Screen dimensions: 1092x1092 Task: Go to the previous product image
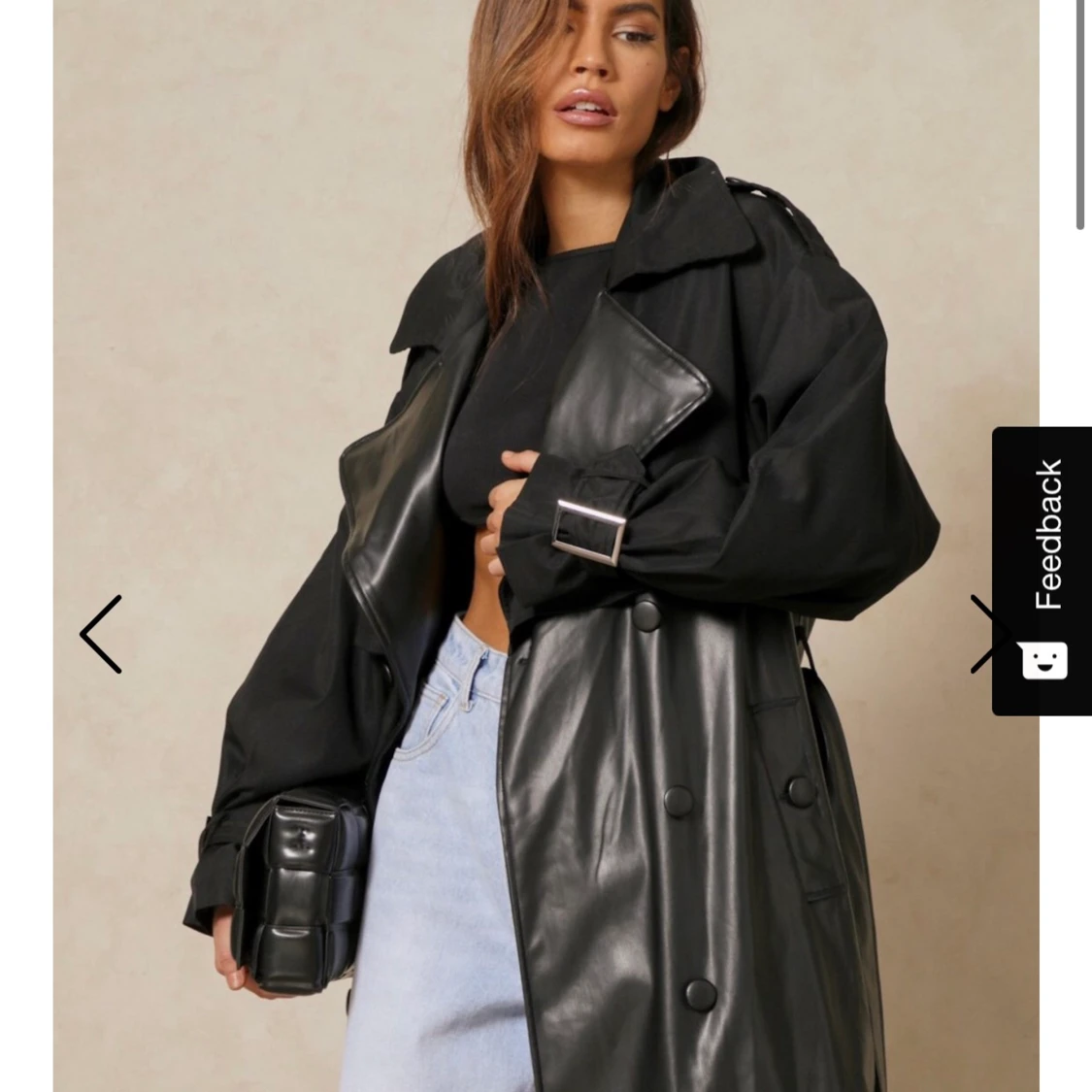point(101,634)
